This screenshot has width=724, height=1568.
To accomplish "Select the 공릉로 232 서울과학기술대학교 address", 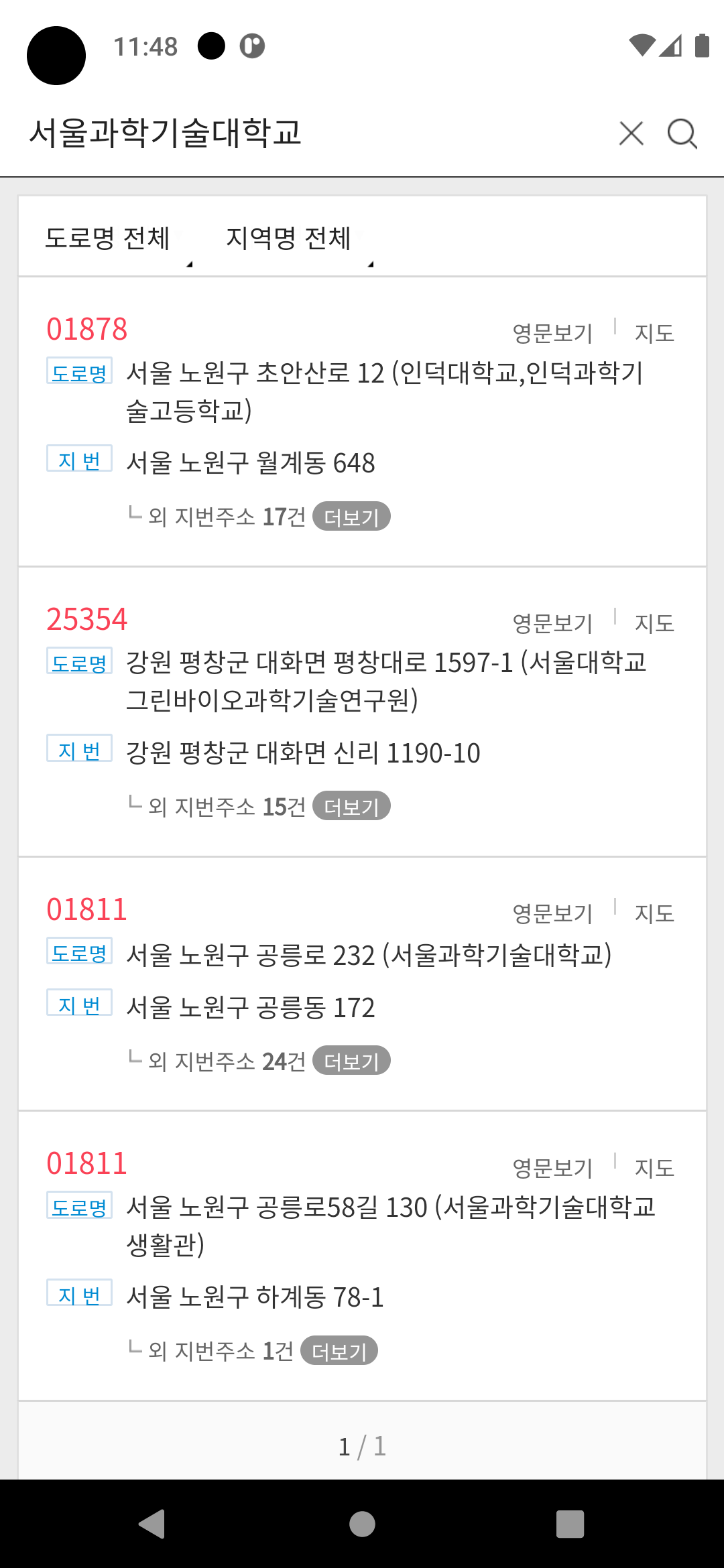I will tap(369, 955).
